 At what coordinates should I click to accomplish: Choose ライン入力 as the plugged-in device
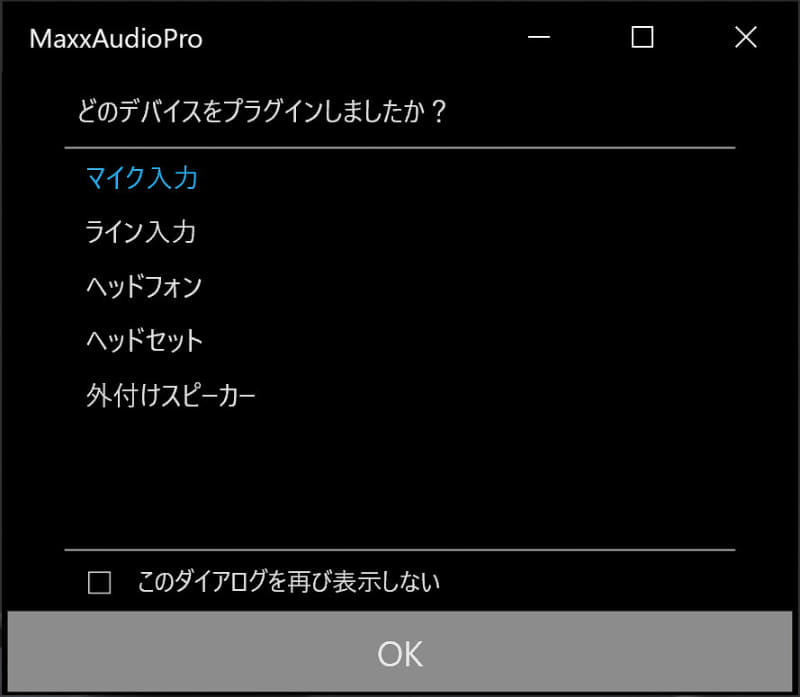[141, 233]
